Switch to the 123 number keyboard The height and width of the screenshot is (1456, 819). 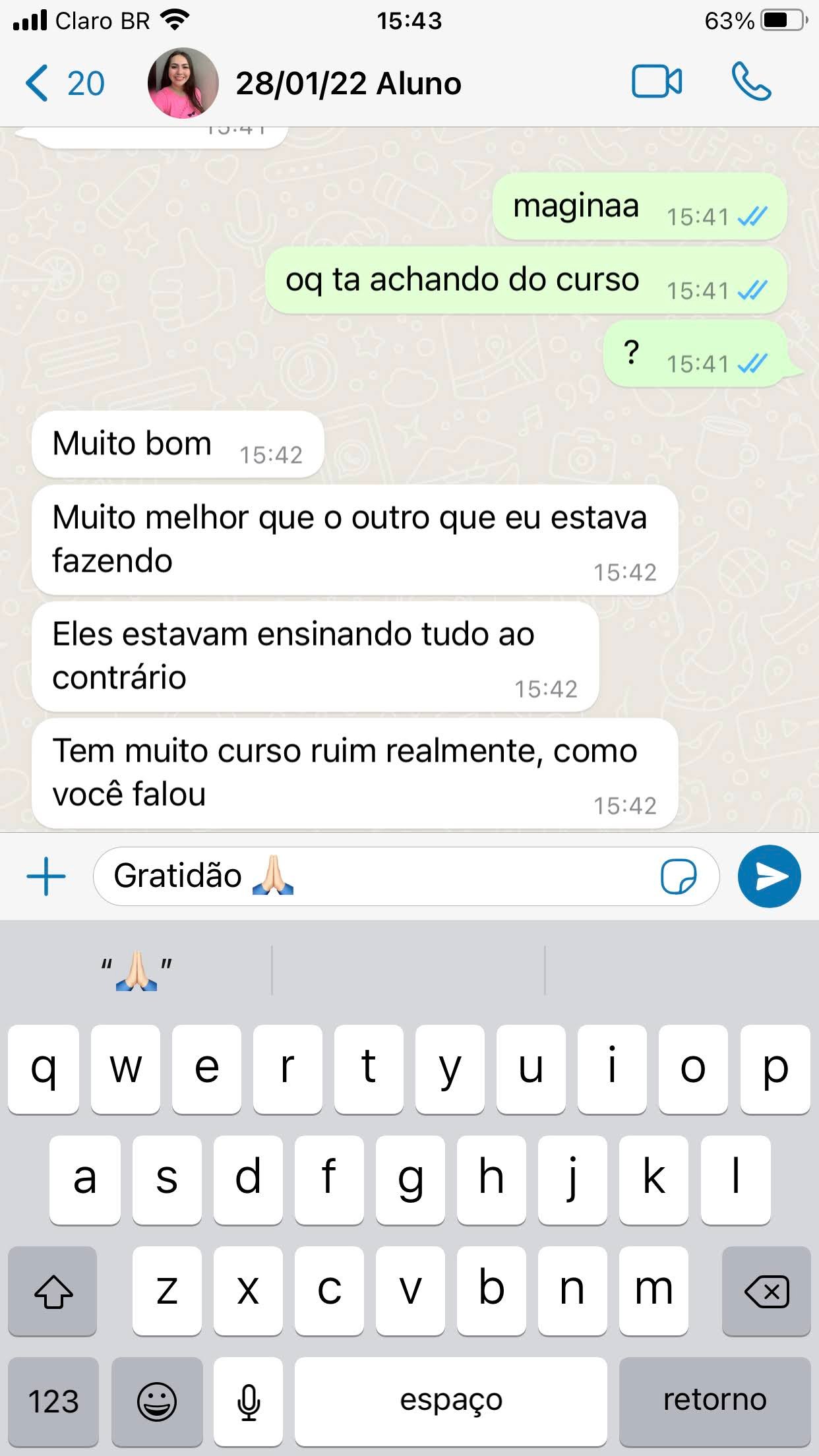coord(53,1401)
